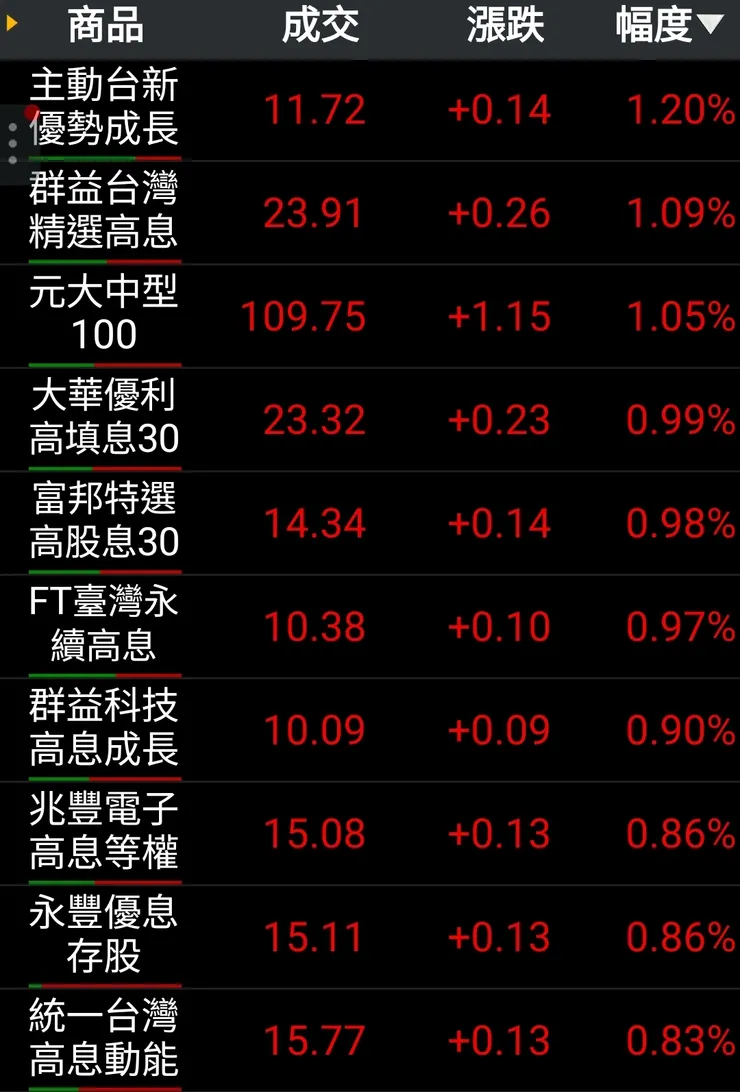Sort the list by the 成交 column
Screen dimensions: 740x1092
click(320, 27)
